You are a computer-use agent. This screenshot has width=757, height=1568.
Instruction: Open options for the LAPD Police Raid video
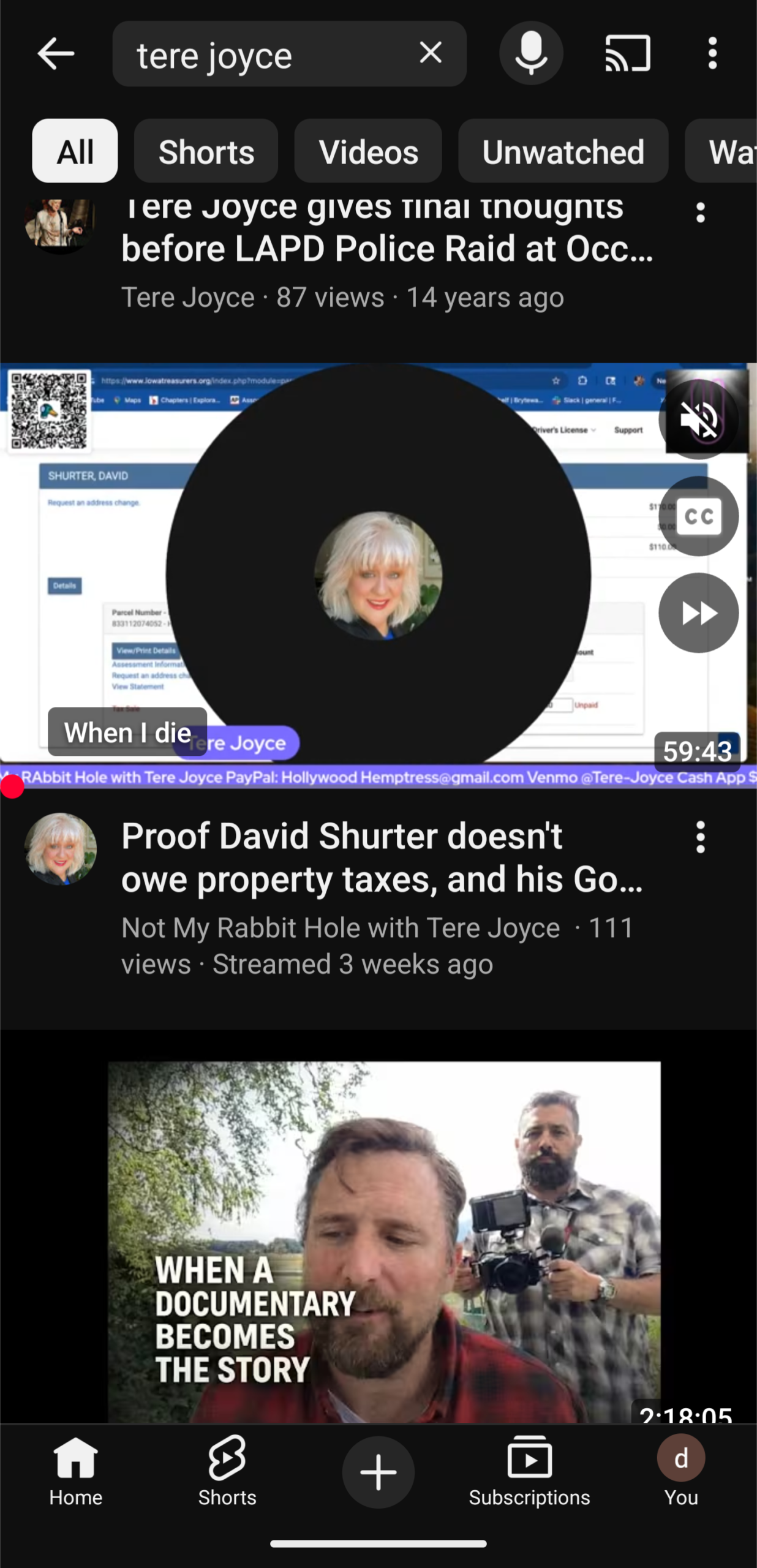coord(701,213)
